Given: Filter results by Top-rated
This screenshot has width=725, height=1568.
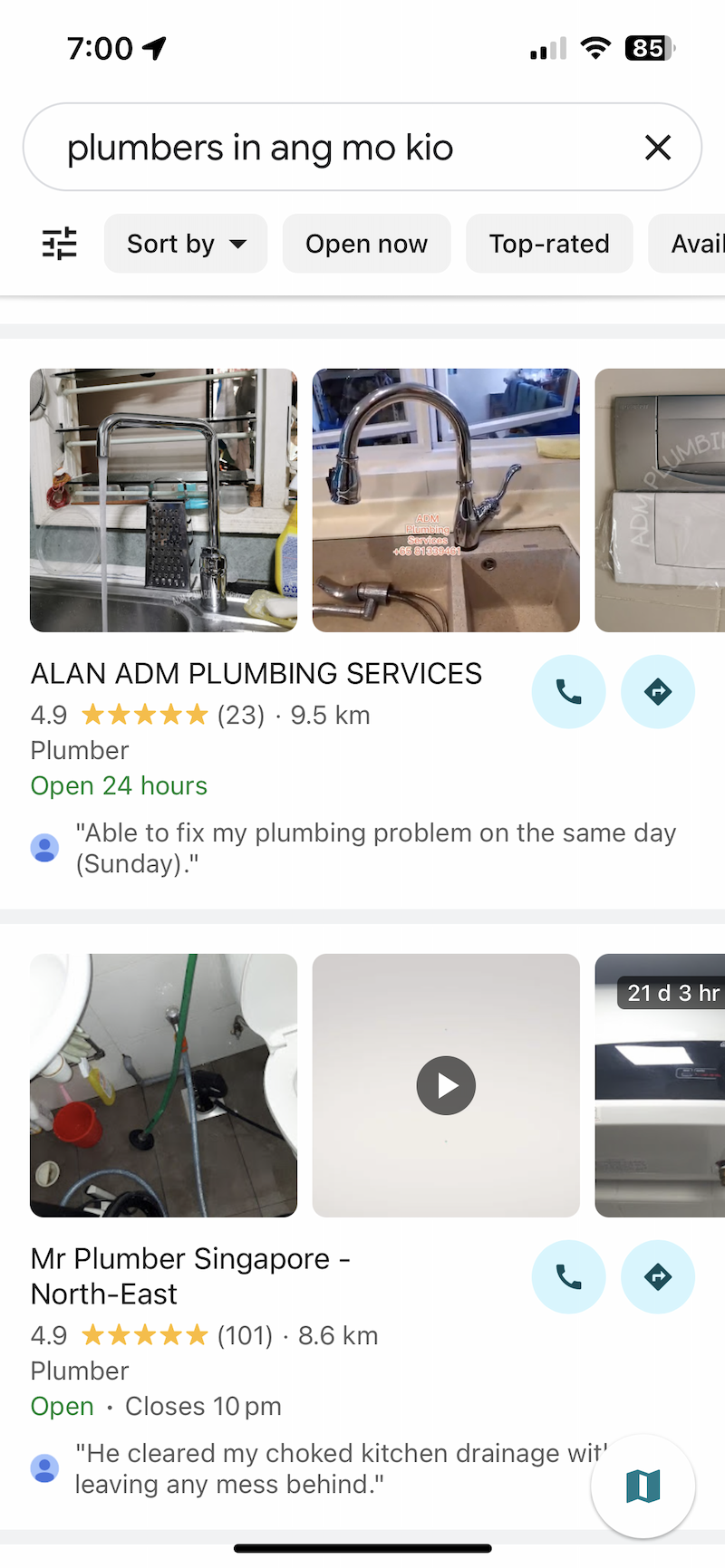Looking at the screenshot, I should click(549, 244).
